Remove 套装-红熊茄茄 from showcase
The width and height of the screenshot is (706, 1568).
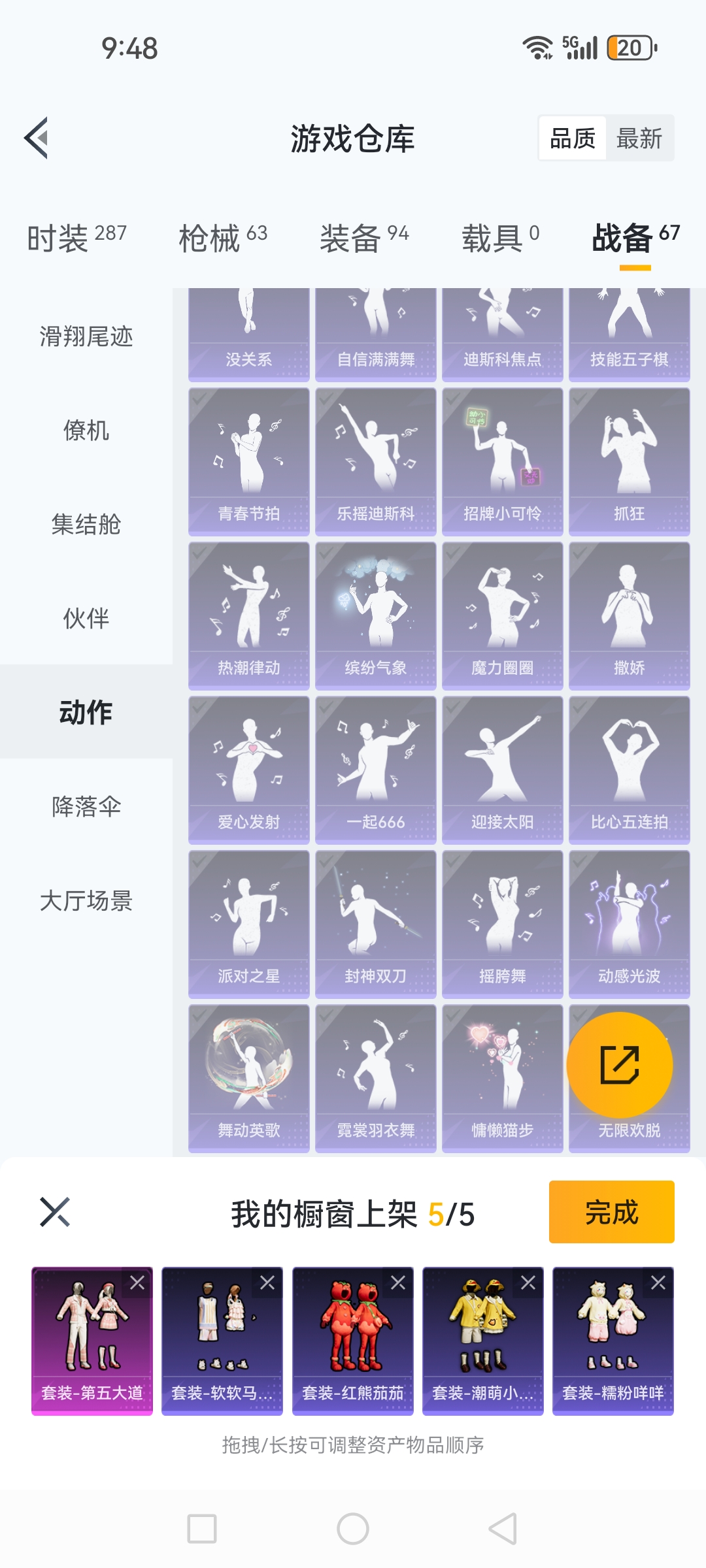coord(398,1282)
